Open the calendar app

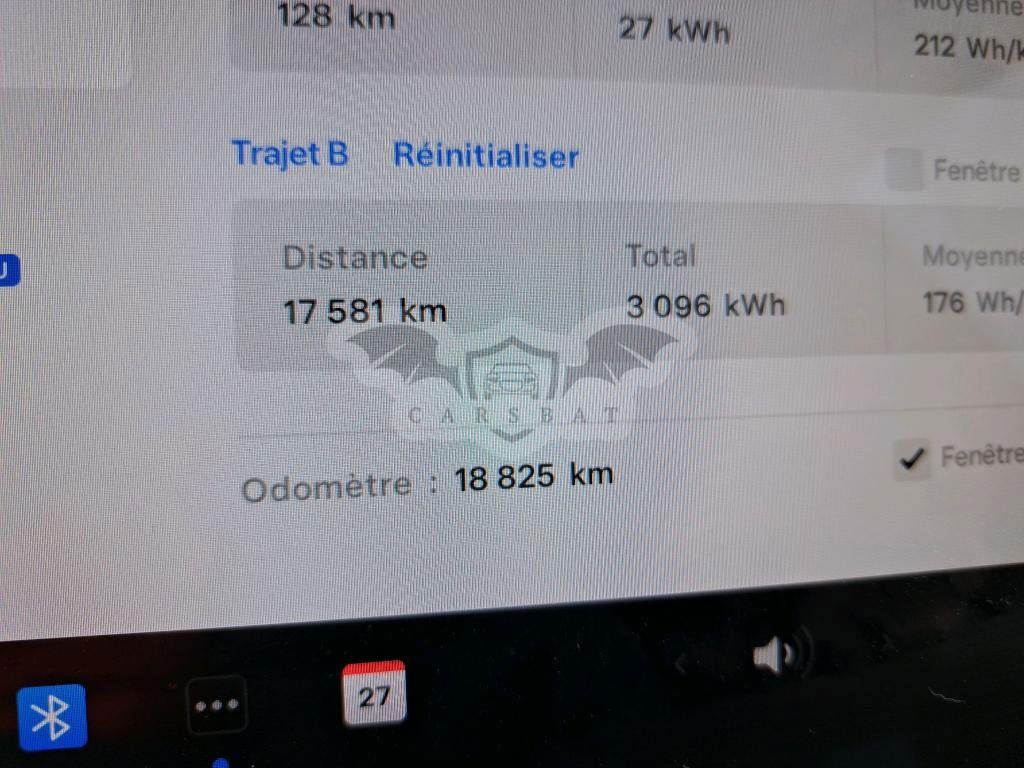click(374, 693)
